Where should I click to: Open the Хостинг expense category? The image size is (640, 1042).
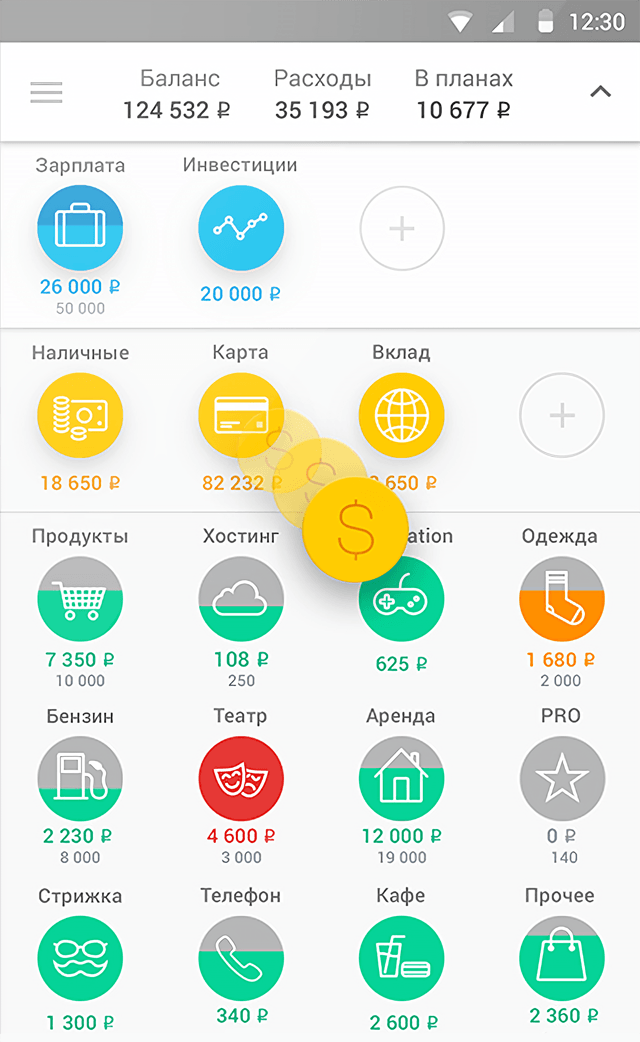241,599
